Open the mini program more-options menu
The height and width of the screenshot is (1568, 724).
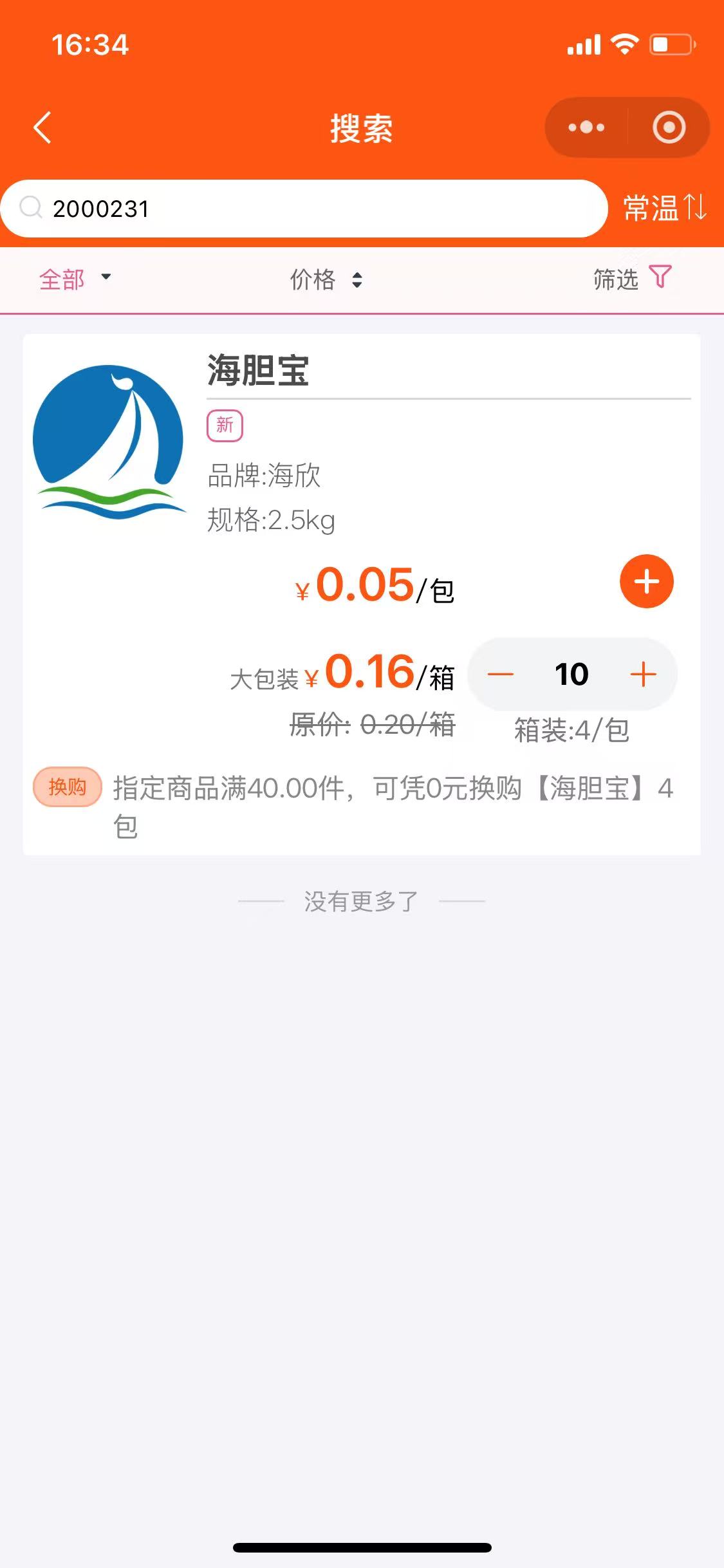[x=586, y=127]
